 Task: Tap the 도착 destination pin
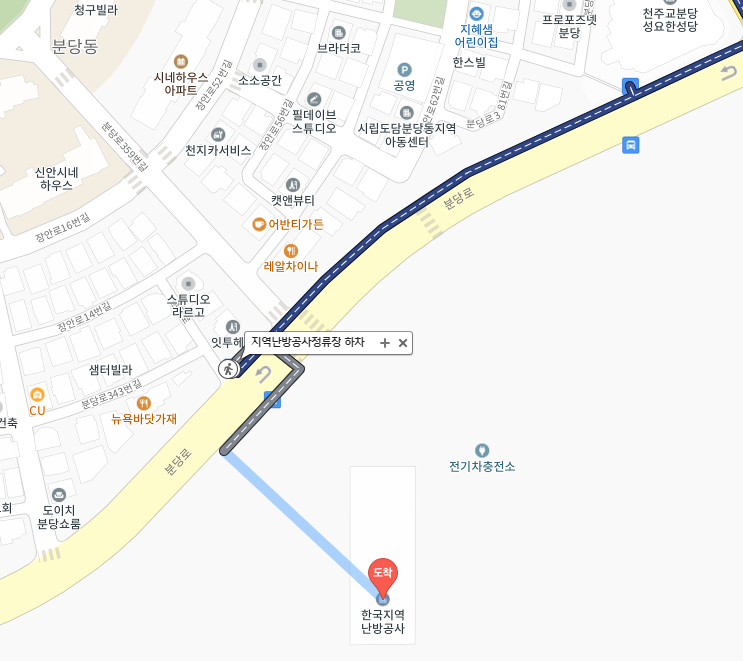pos(382,574)
